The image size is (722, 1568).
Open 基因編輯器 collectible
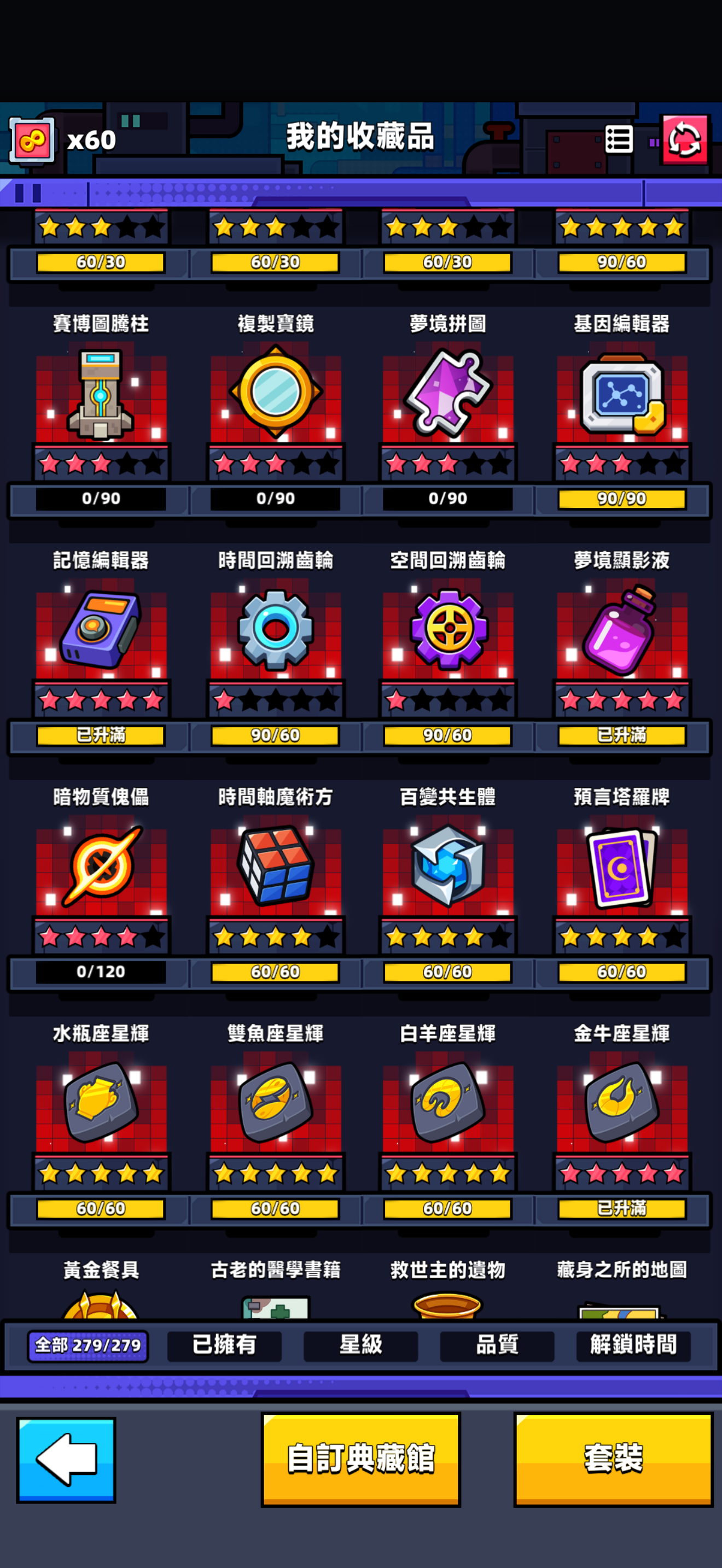point(621,394)
